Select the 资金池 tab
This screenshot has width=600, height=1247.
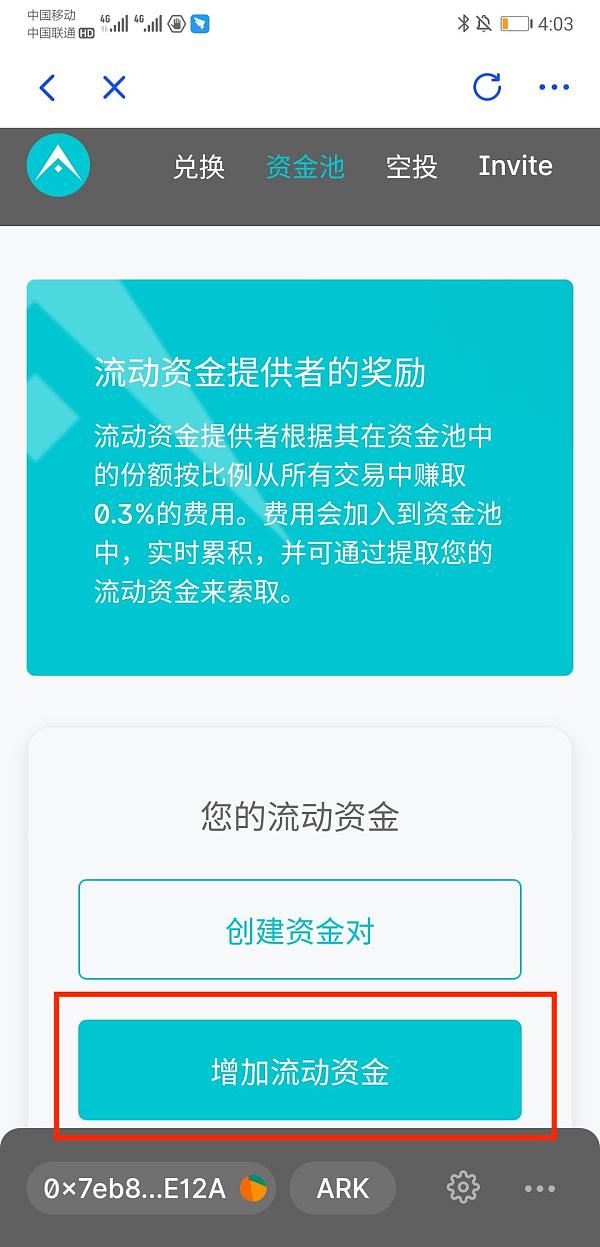[305, 167]
